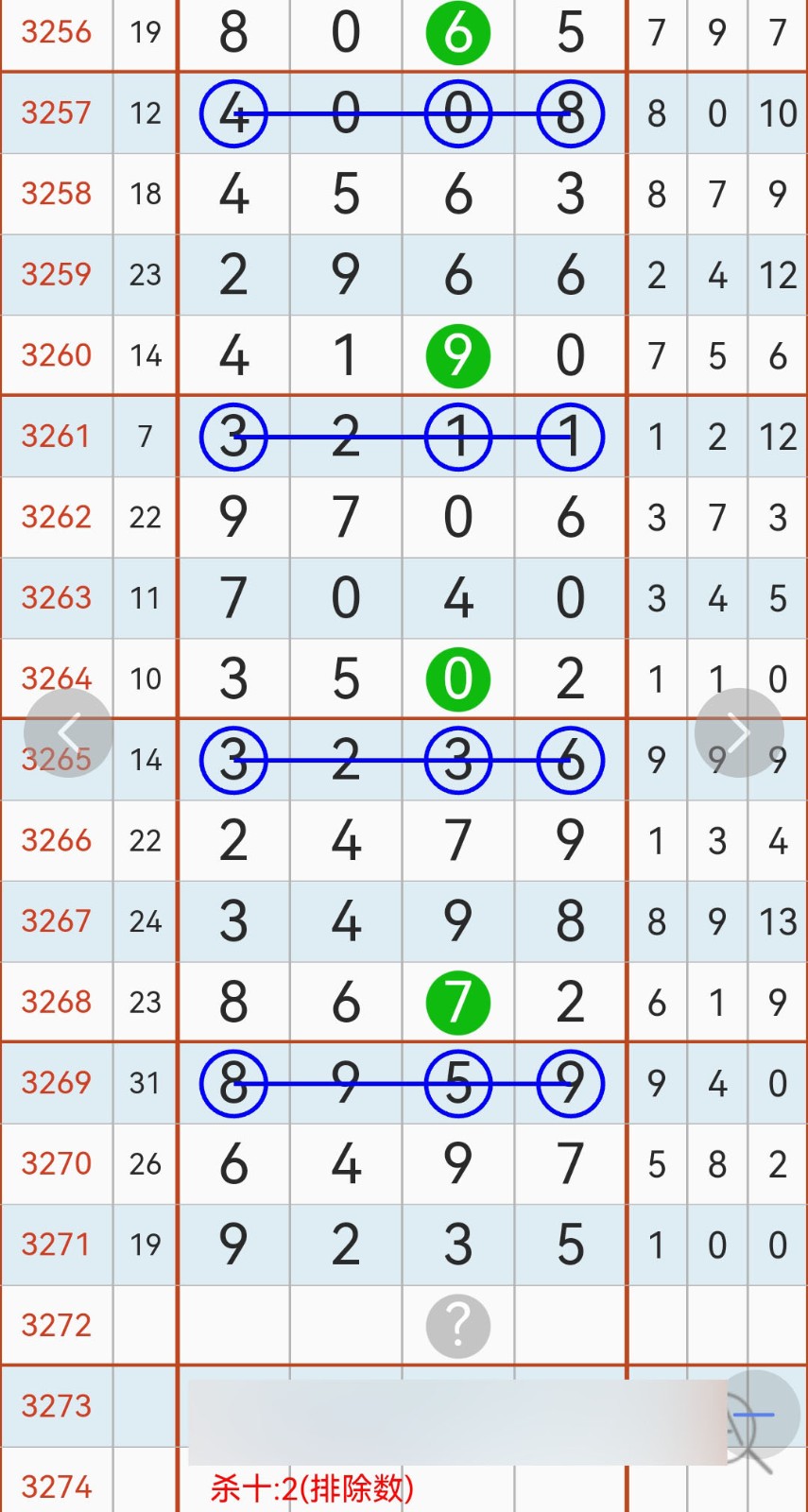This screenshot has height=1512, width=808.
Task: Tap the minus zoom-out button
Action: (754, 1415)
